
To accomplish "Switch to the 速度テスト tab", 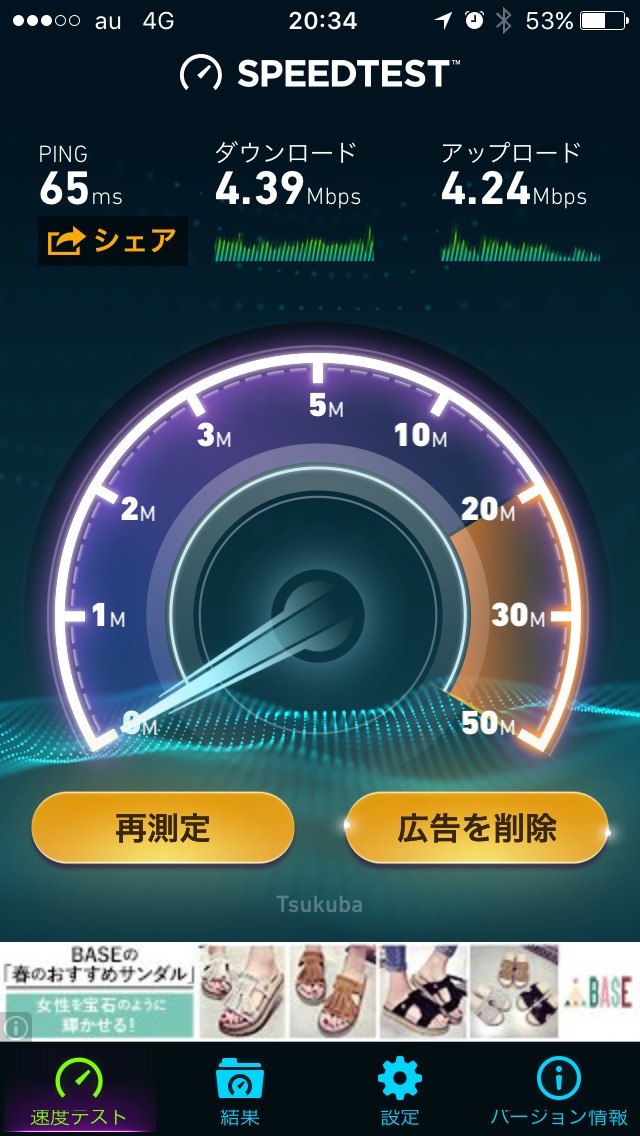I will tap(79, 1092).
